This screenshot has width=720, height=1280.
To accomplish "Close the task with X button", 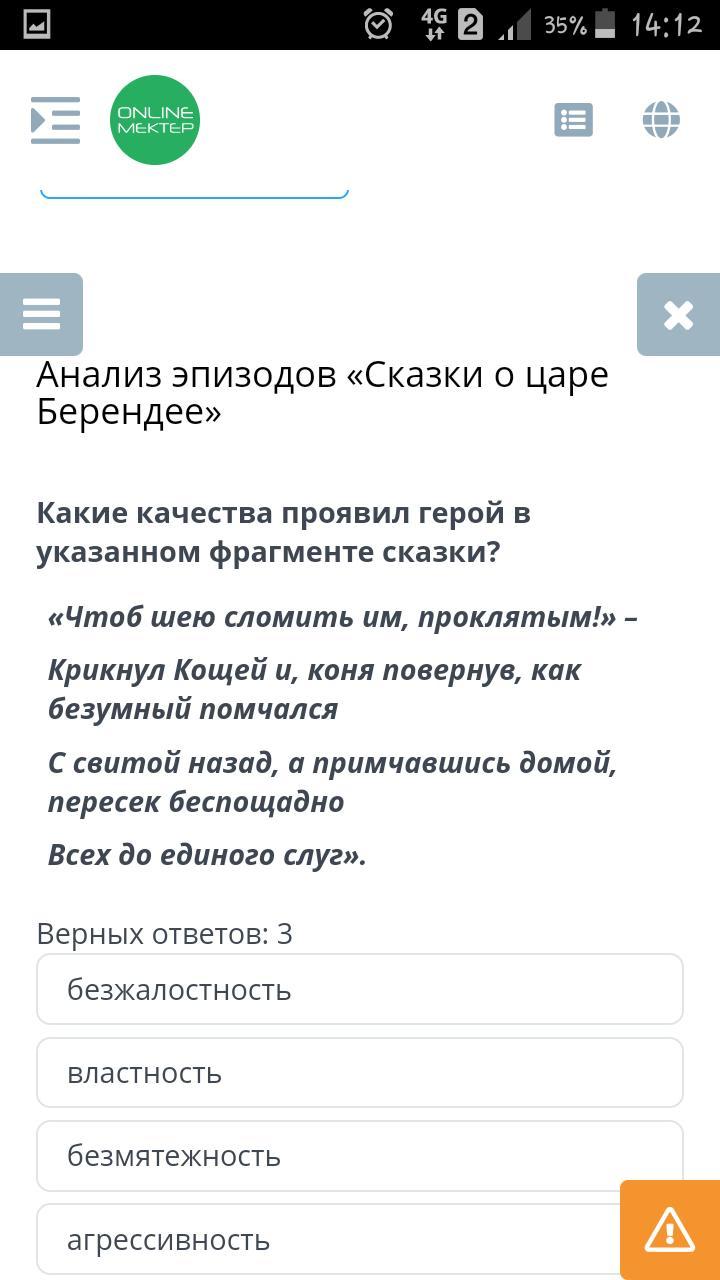I will [x=678, y=314].
